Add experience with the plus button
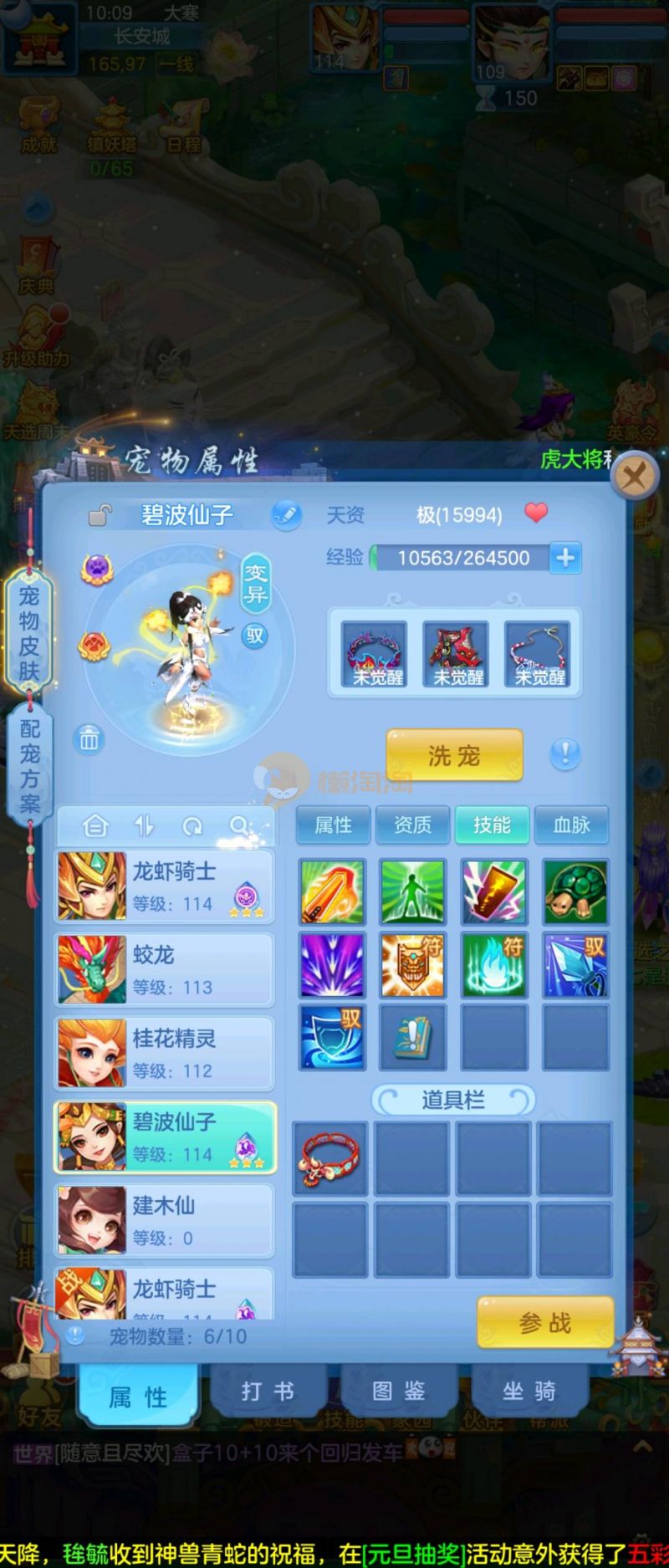The width and height of the screenshot is (669, 1568). 566,558
